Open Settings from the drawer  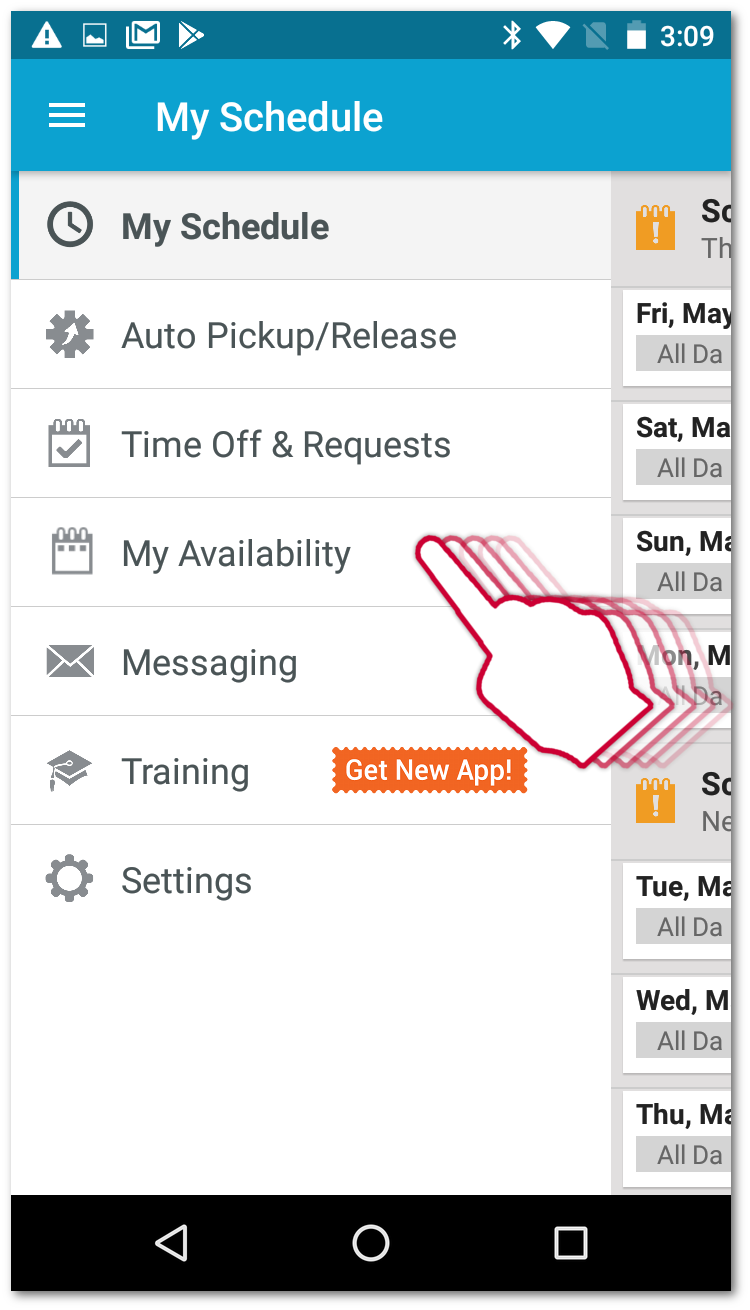pyautogui.click(x=311, y=880)
